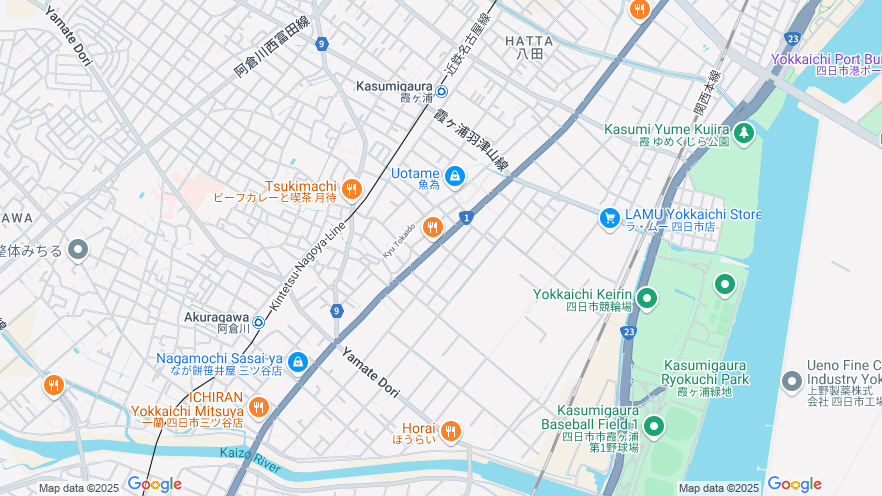The width and height of the screenshot is (882, 496).
Task: Open the Tsukimachi restaurant pin
Action: (x=351, y=188)
